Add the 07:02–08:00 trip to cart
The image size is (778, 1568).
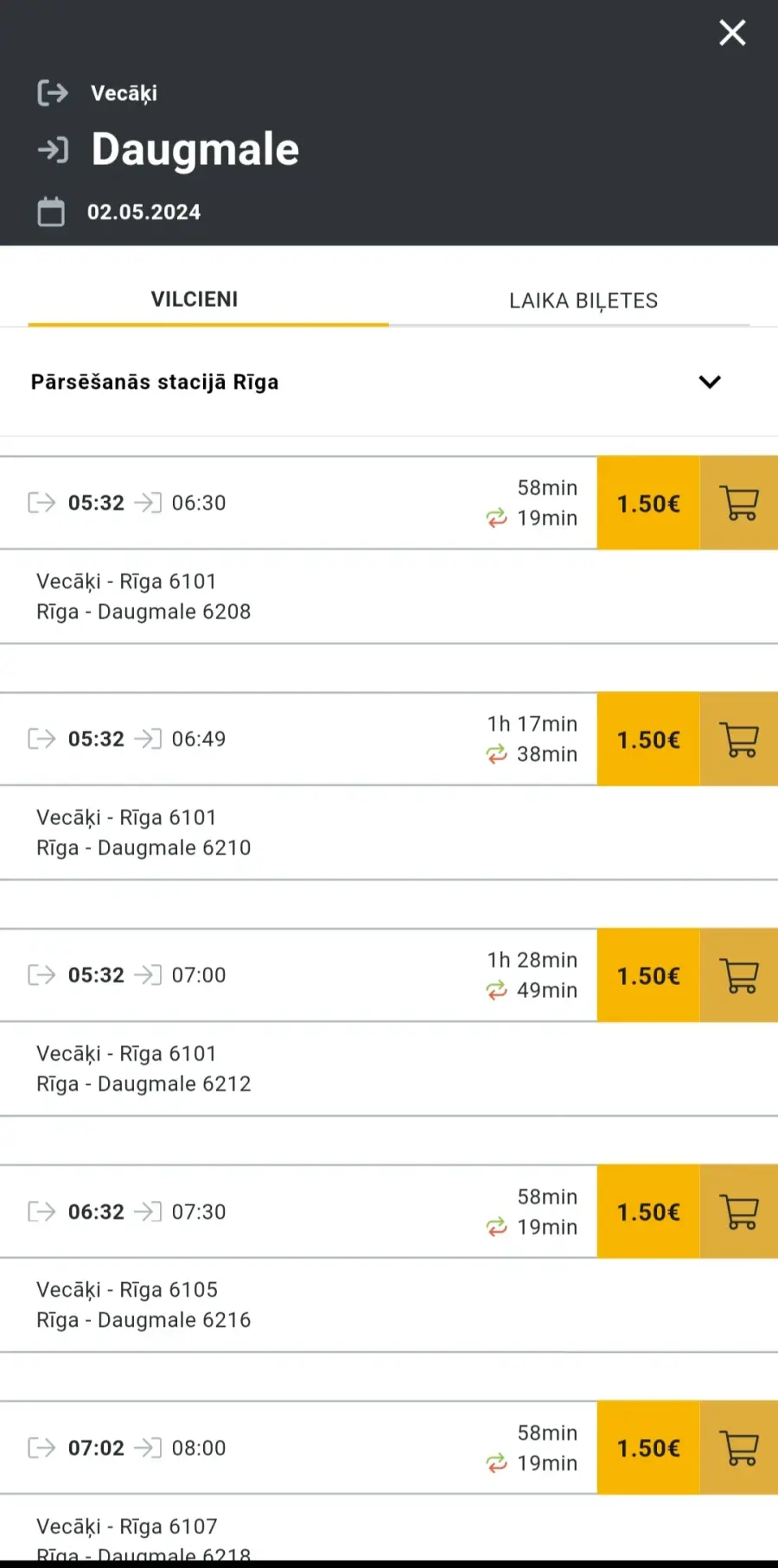(x=739, y=1448)
